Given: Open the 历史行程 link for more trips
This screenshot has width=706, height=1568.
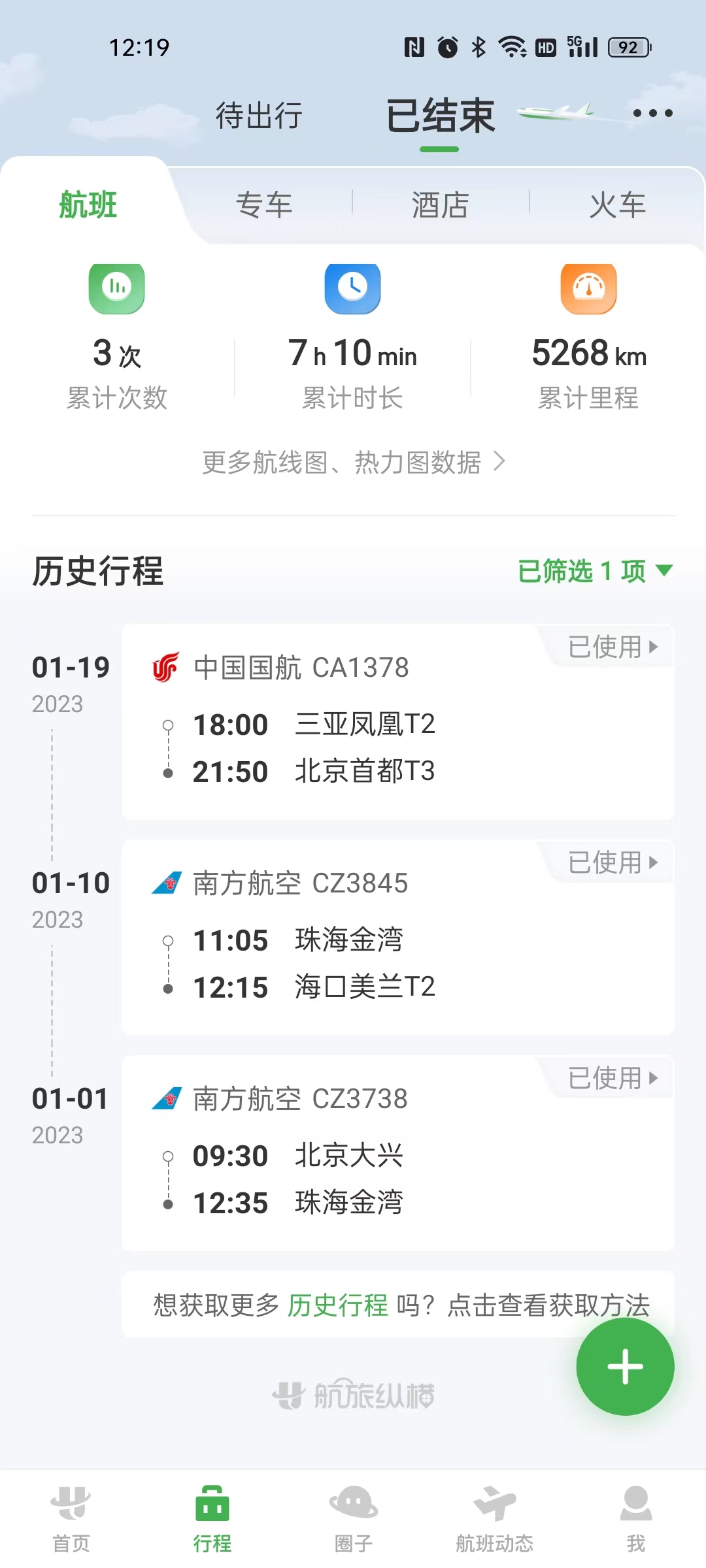Looking at the screenshot, I should [337, 1305].
